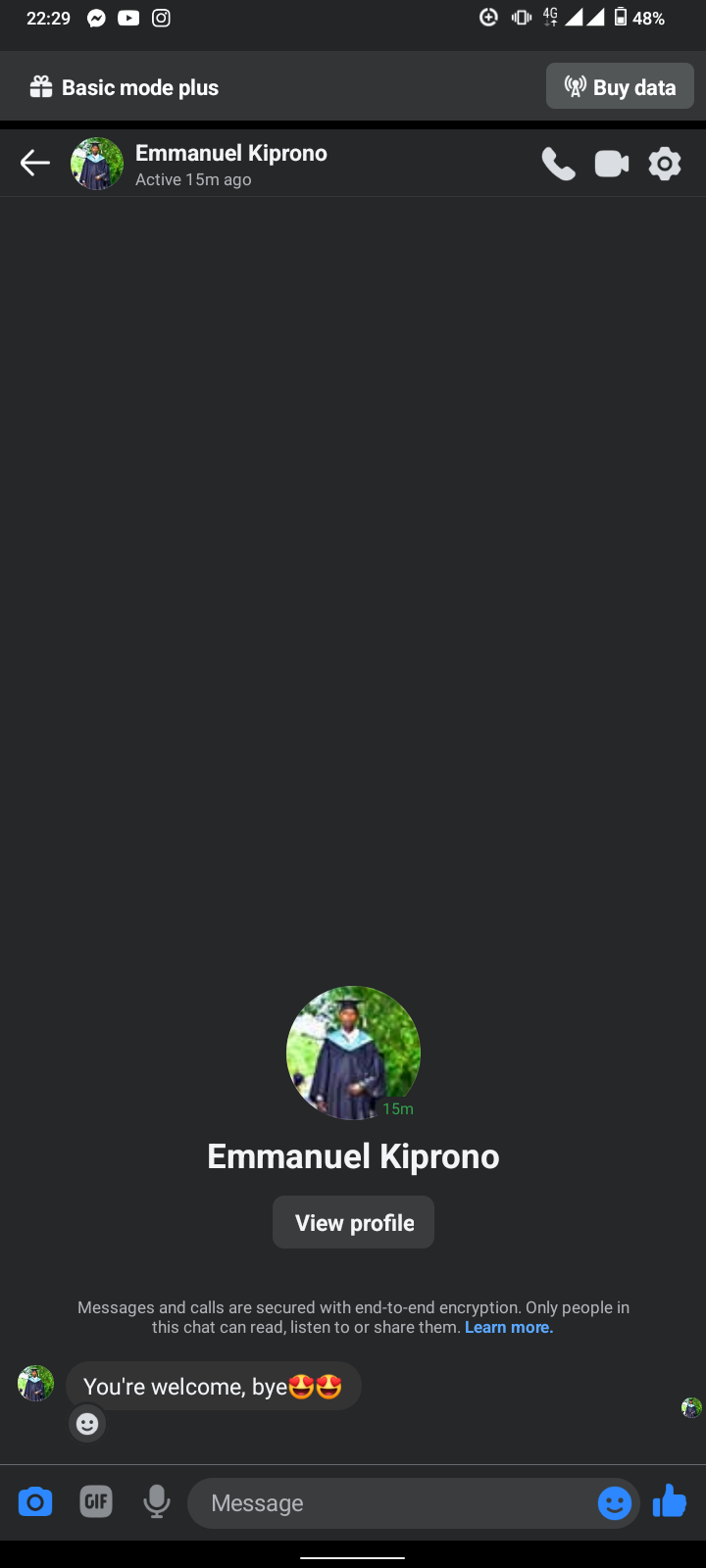Tap the Buy data button
Screen dimensions: 706x1568
[x=620, y=87]
